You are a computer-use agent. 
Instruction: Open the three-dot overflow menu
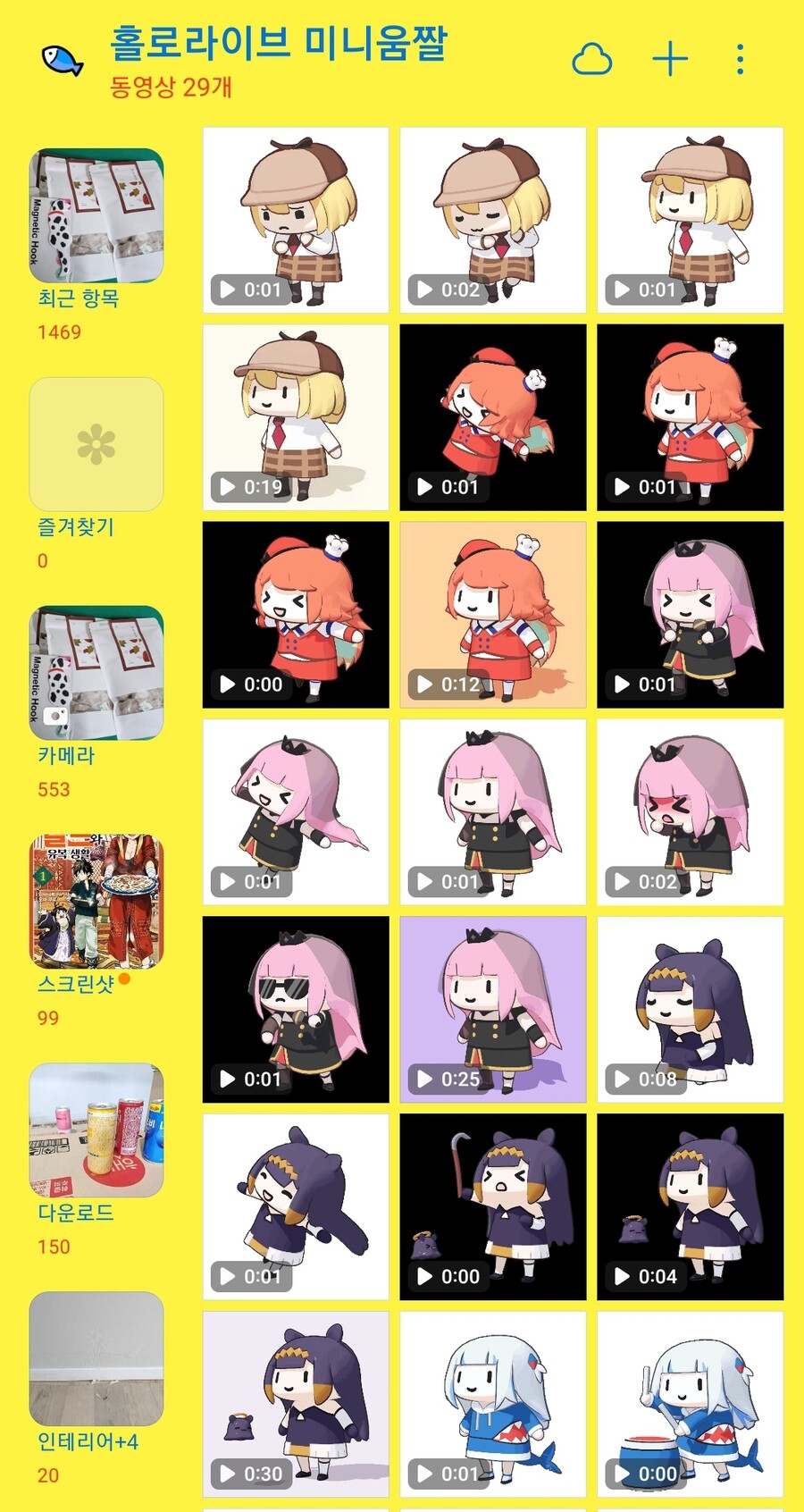pyautogui.click(x=740, y=60)
